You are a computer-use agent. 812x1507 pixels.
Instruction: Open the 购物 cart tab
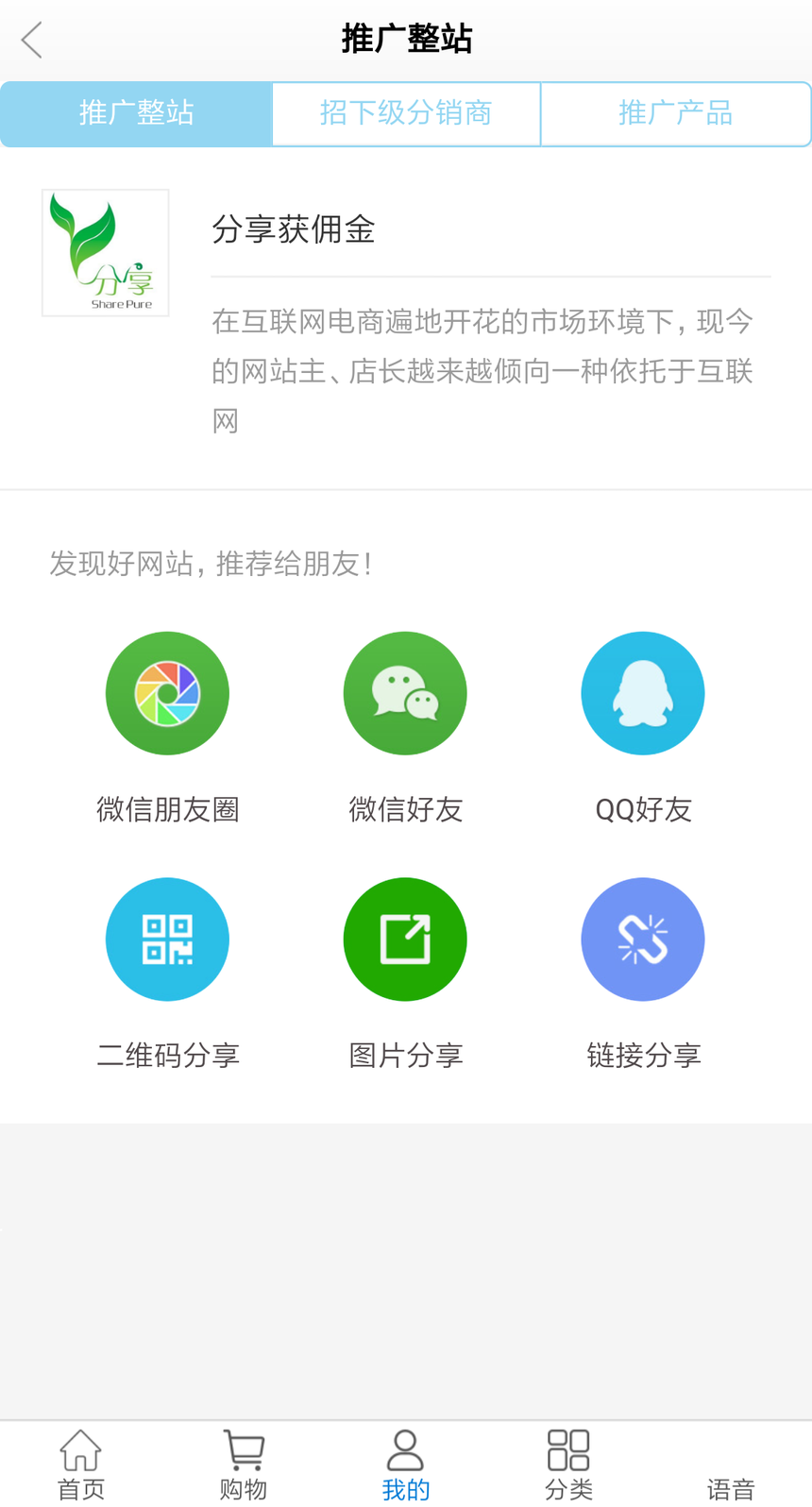(244, 1464)
